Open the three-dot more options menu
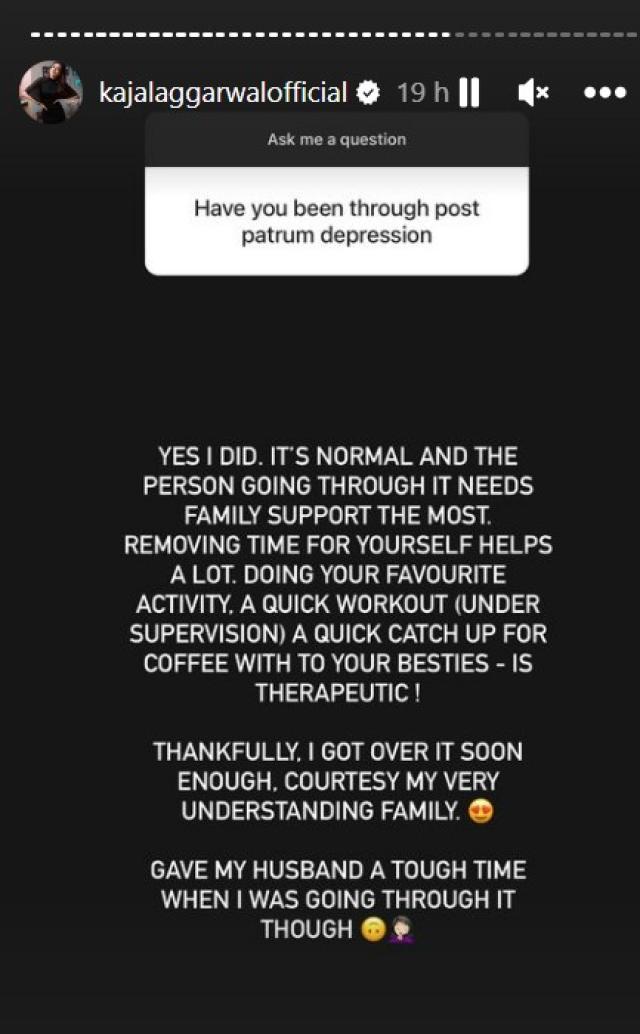 pyautogui.click(x=603, y=93)
